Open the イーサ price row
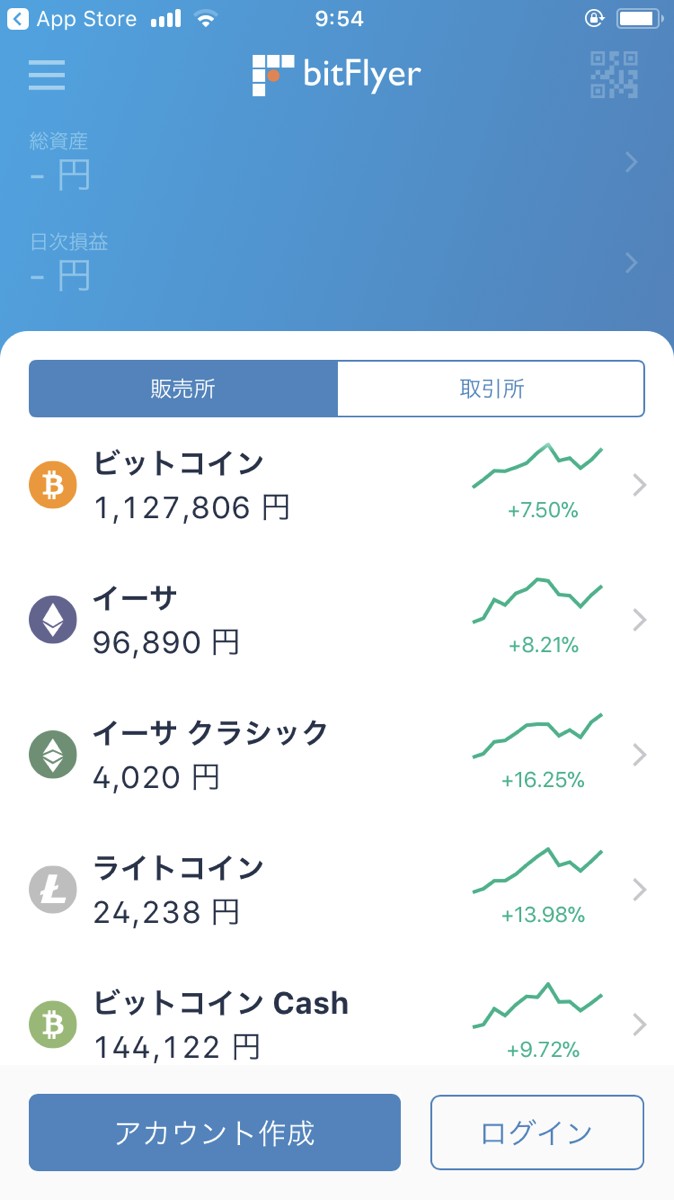This screenshot has width=674, height=1200. (336, 620)
